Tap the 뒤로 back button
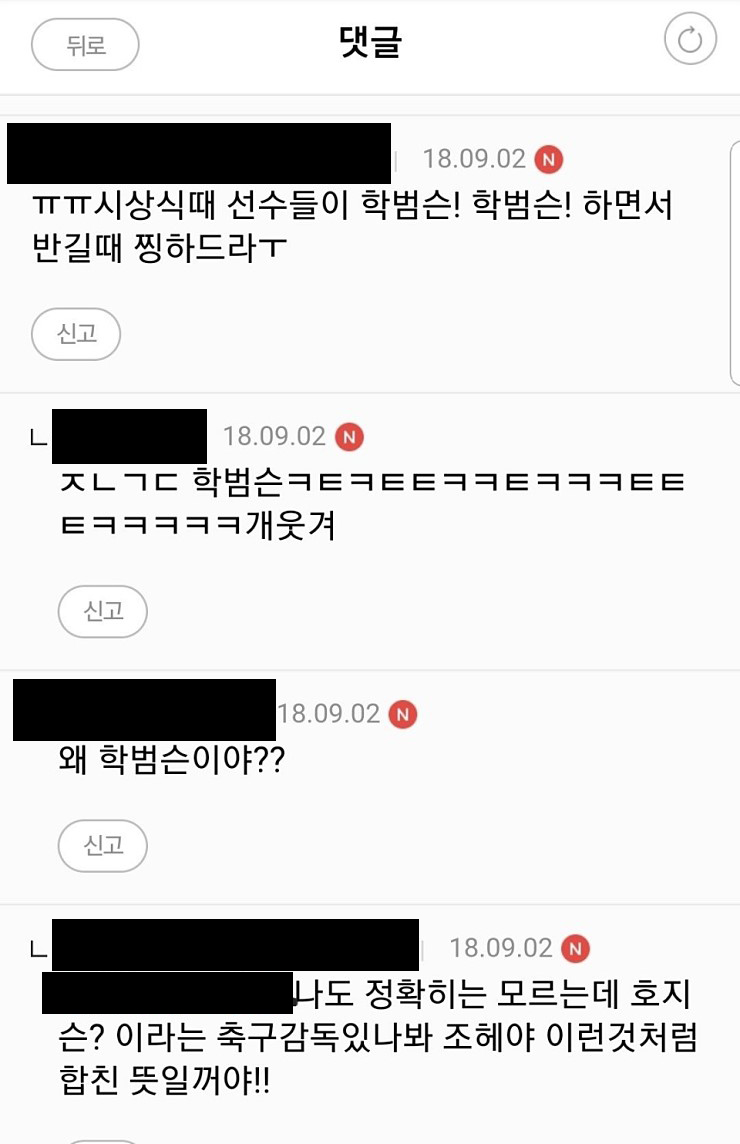 pos(85,44)
